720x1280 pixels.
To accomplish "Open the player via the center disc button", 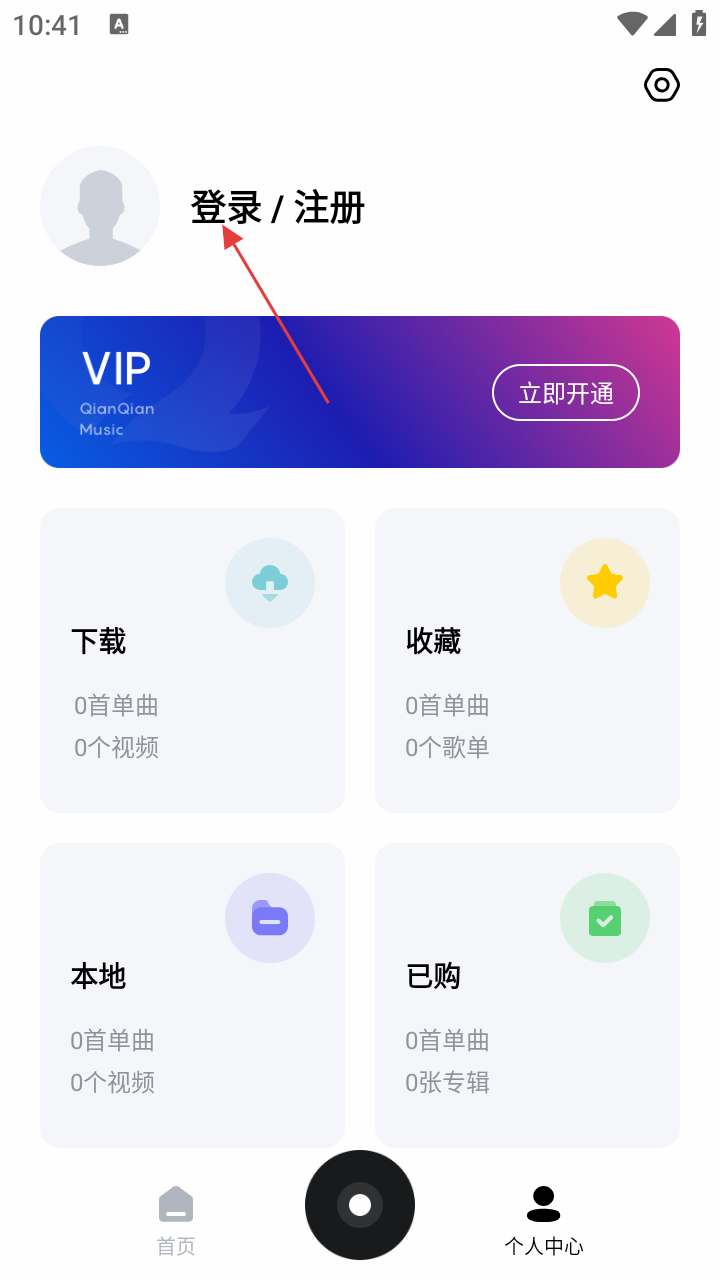I will click(x=360, y=1205).
